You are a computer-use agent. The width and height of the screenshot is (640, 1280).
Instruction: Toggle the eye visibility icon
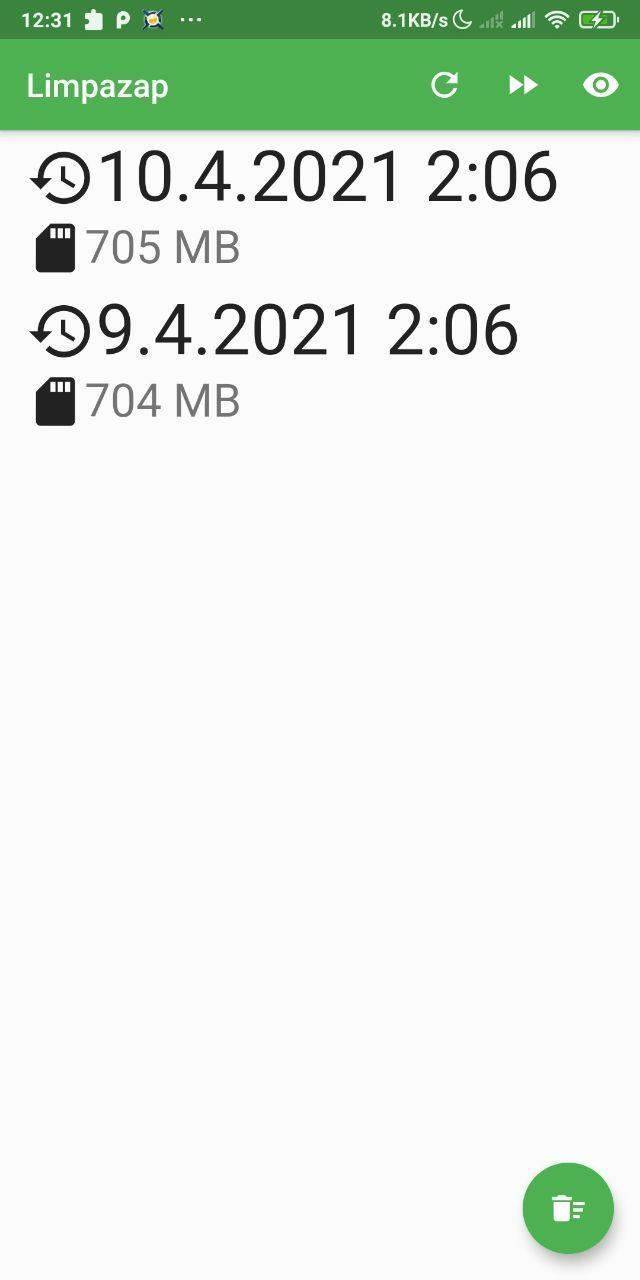600,86
